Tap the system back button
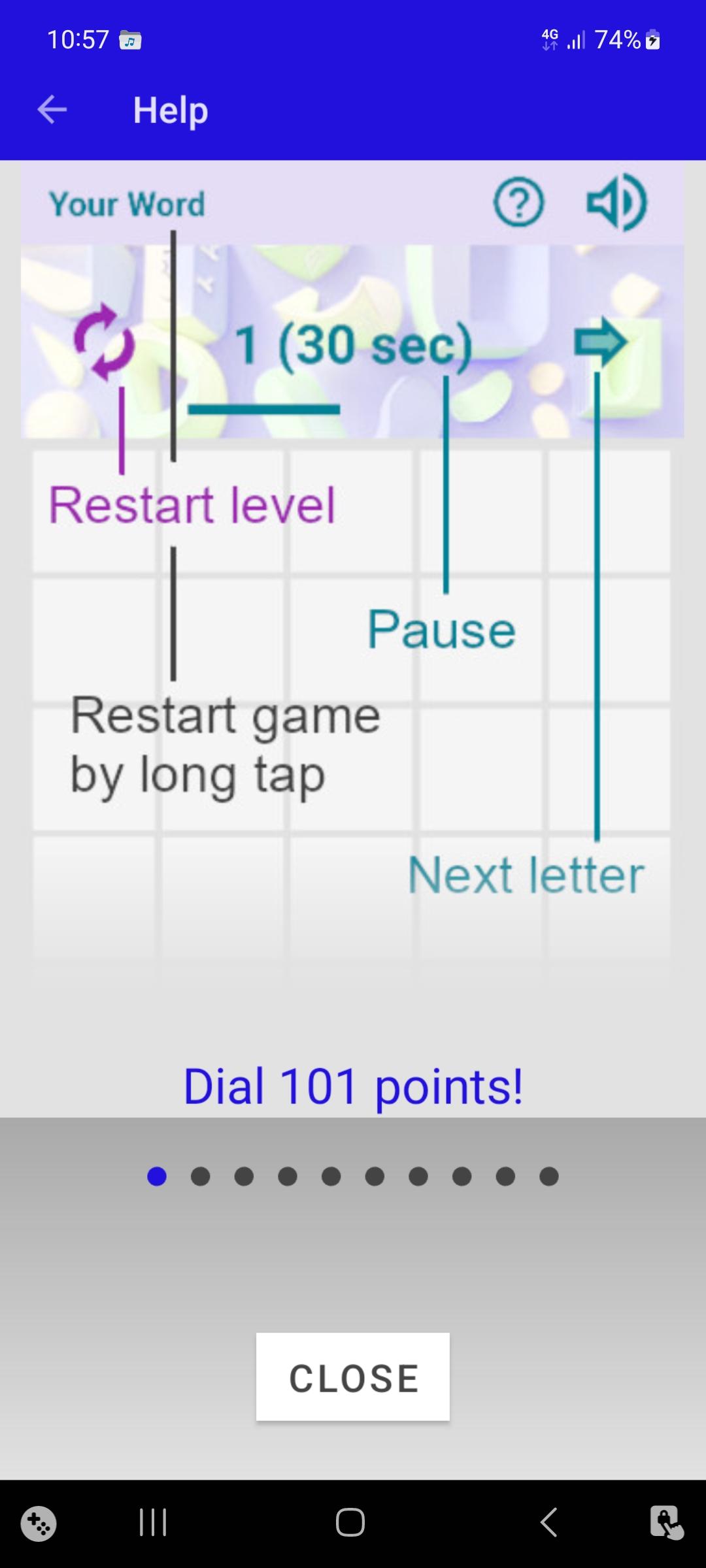This screenshot has height=1568, width=706. click(x=549, y=1523)
